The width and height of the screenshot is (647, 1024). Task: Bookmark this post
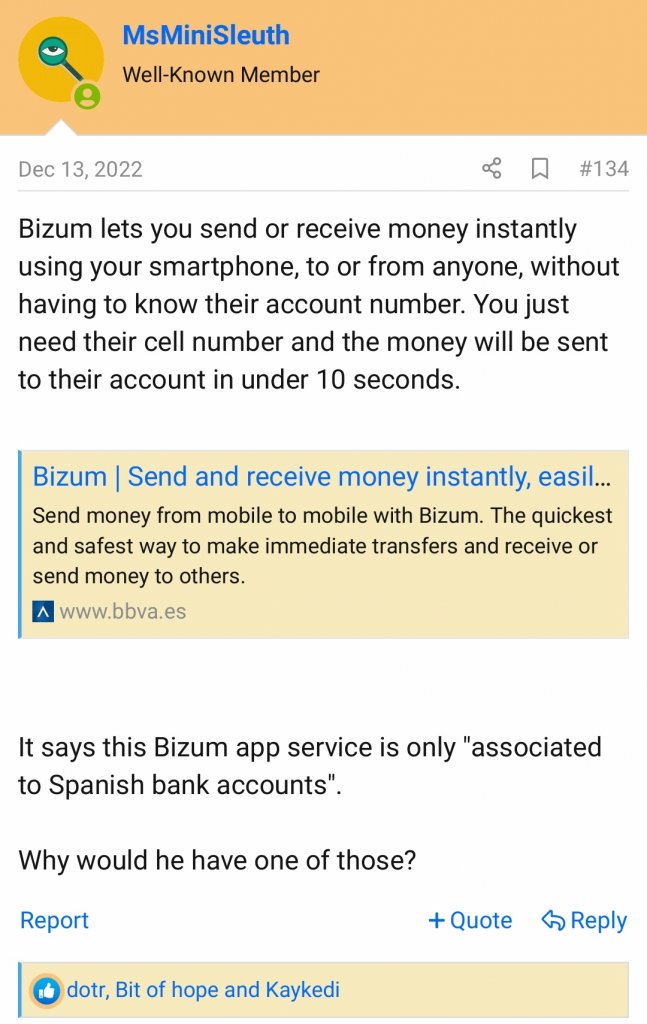pos(540,168)
